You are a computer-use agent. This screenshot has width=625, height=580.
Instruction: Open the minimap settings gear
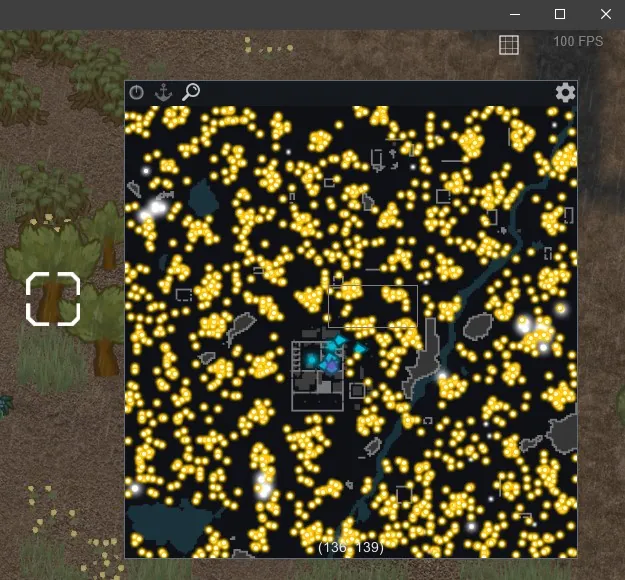click(565, 93)
